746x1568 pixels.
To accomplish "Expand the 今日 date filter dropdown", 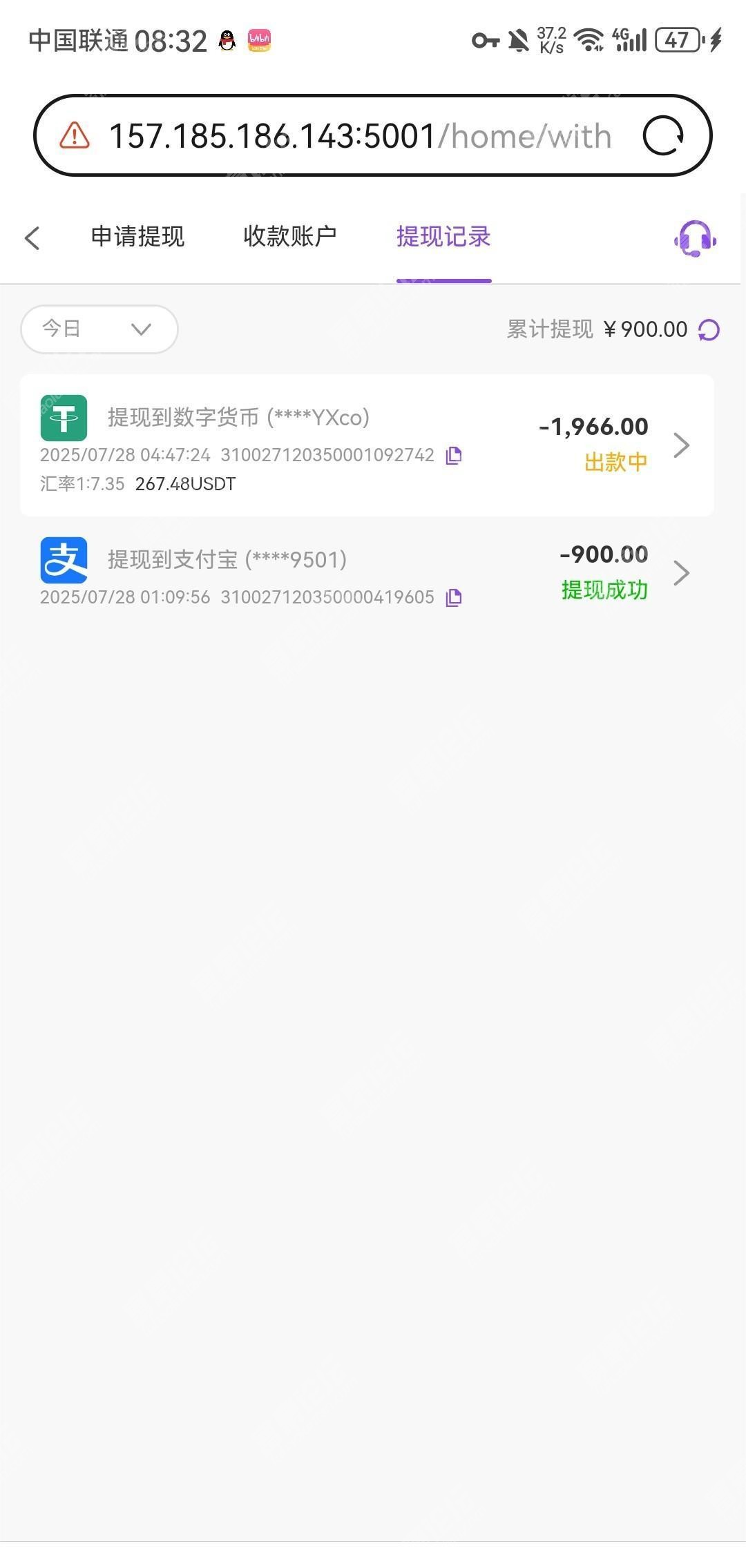I will 99,329.
